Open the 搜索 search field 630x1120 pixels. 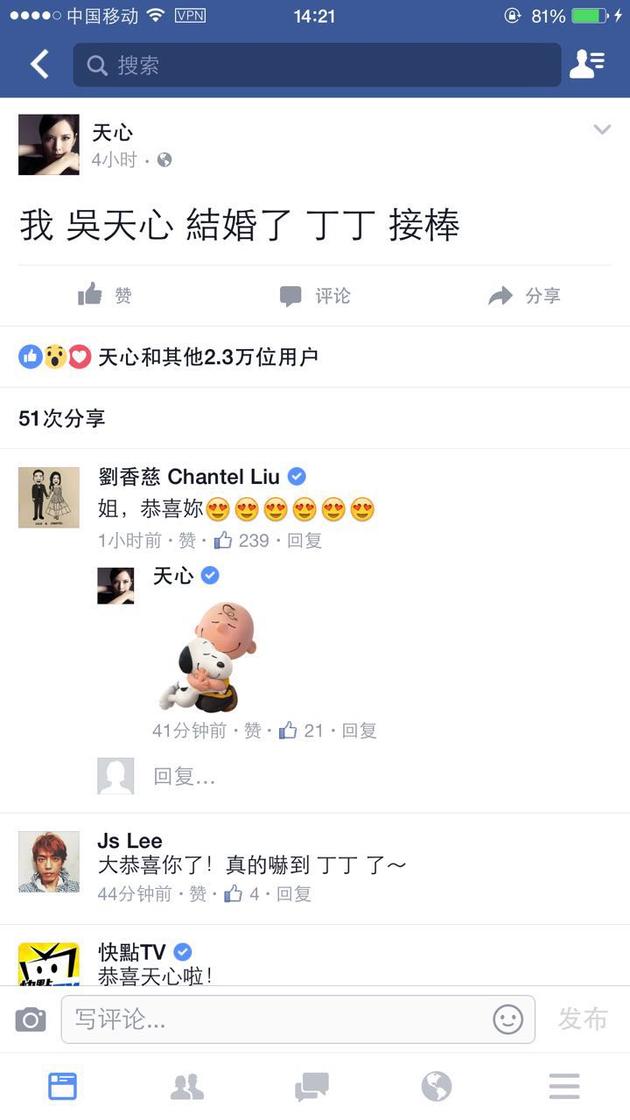coord(316,65)
